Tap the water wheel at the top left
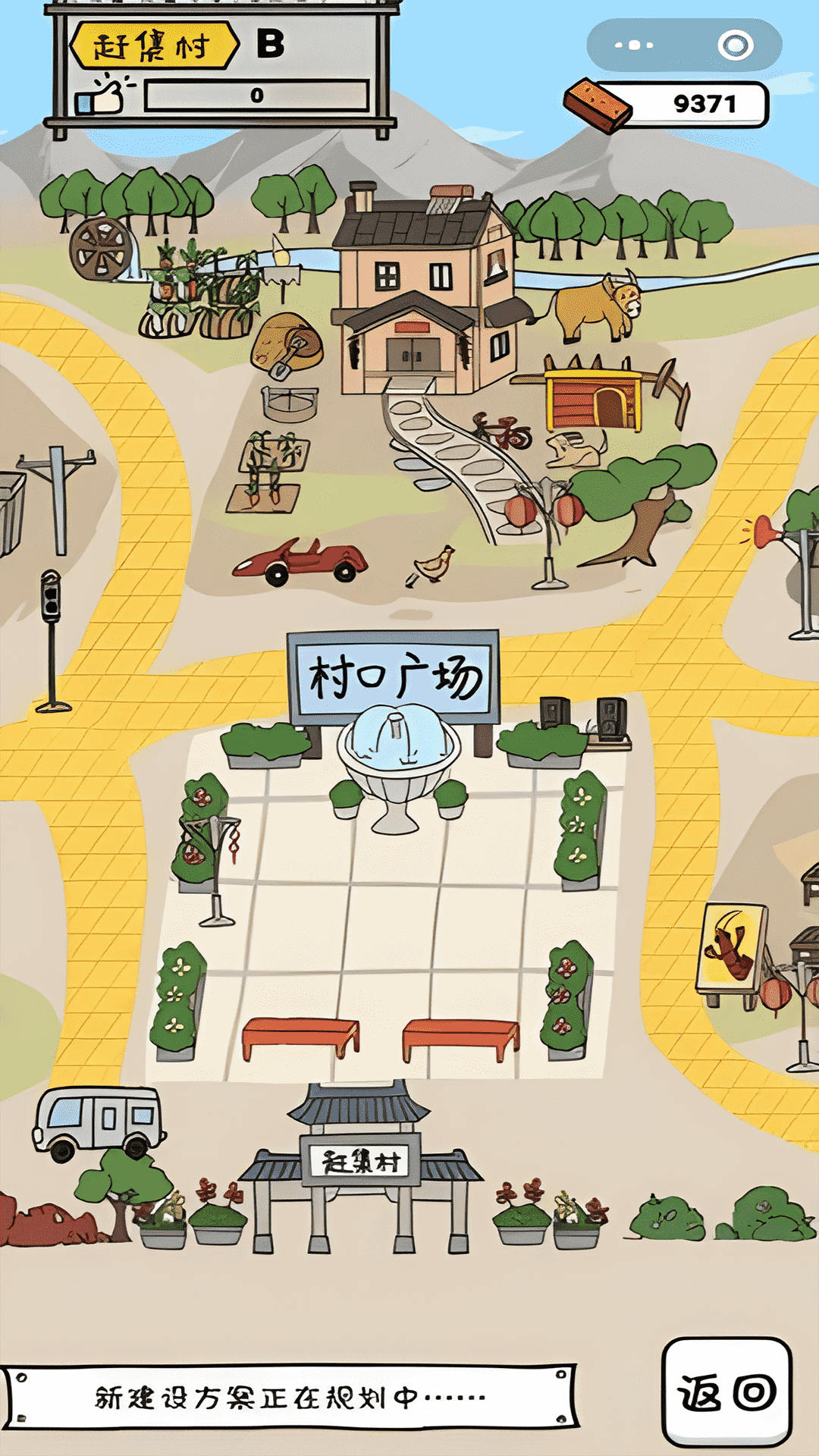 (99, 250)
